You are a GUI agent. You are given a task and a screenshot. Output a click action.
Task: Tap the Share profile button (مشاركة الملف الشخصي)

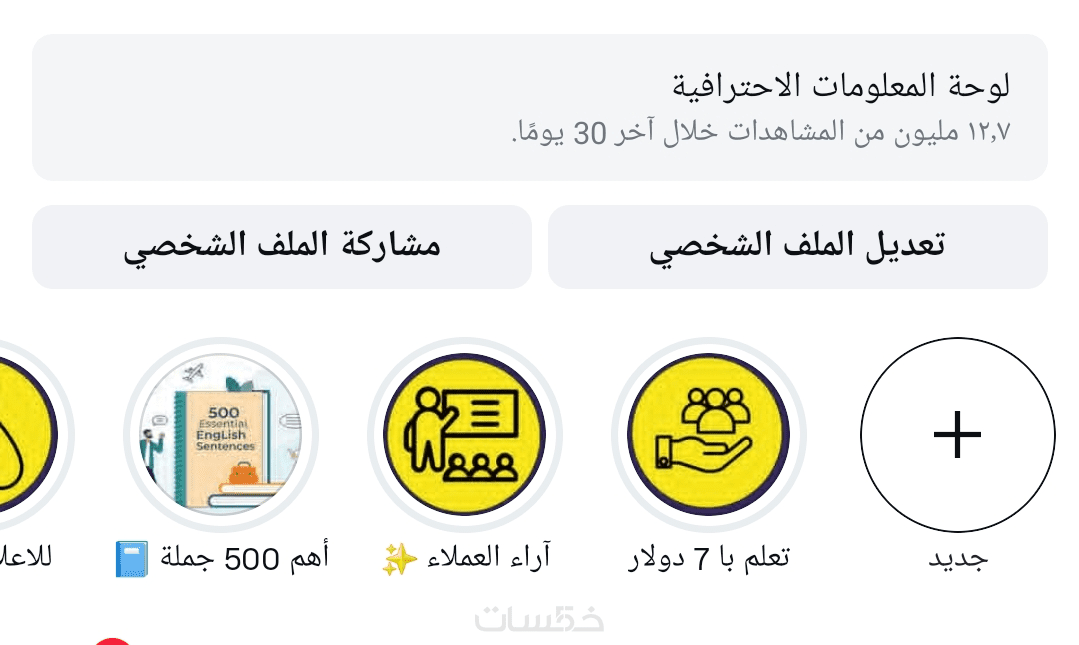tap(281, 247)
